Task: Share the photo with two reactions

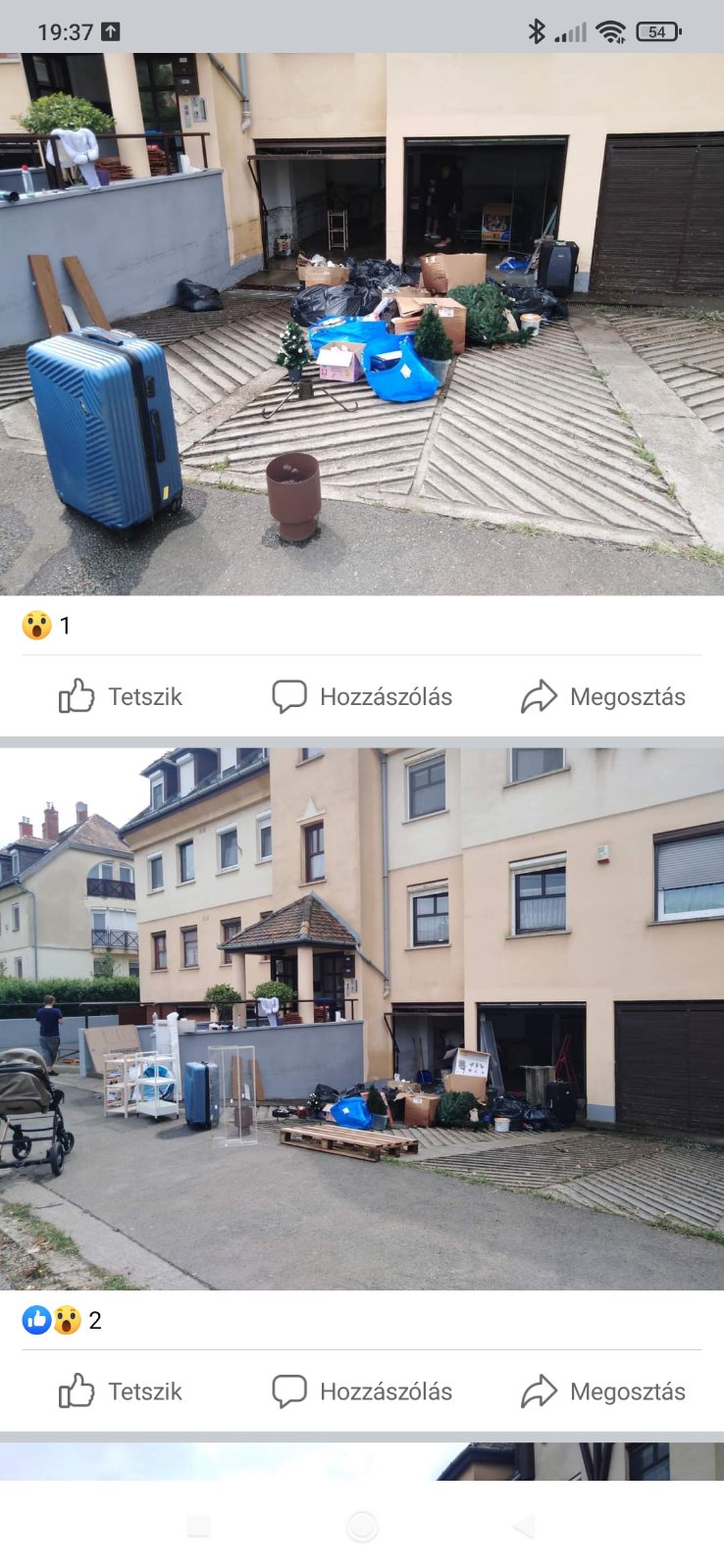Action: point(602,1391)
